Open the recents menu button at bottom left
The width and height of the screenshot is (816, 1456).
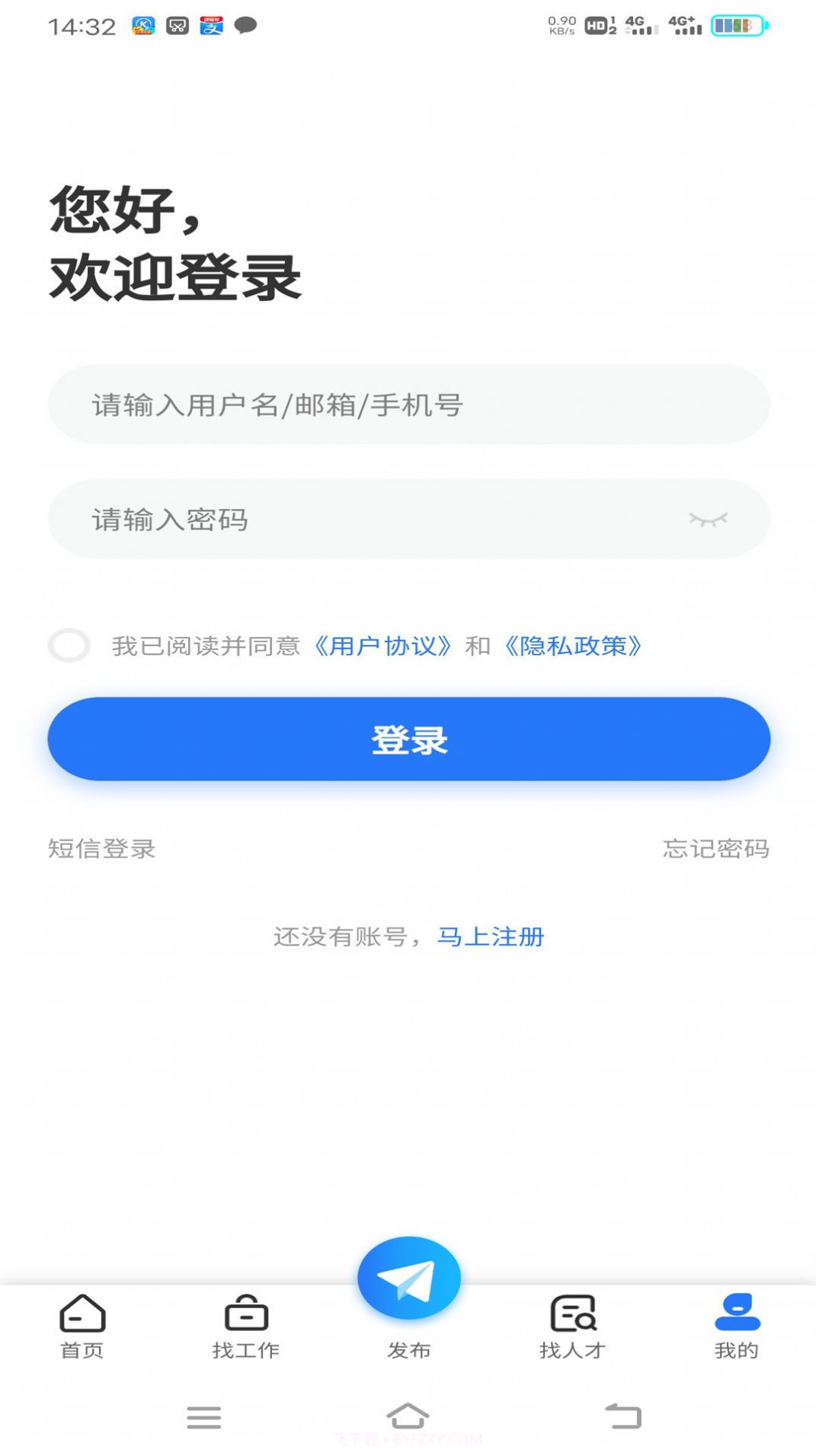point(203,1416)
